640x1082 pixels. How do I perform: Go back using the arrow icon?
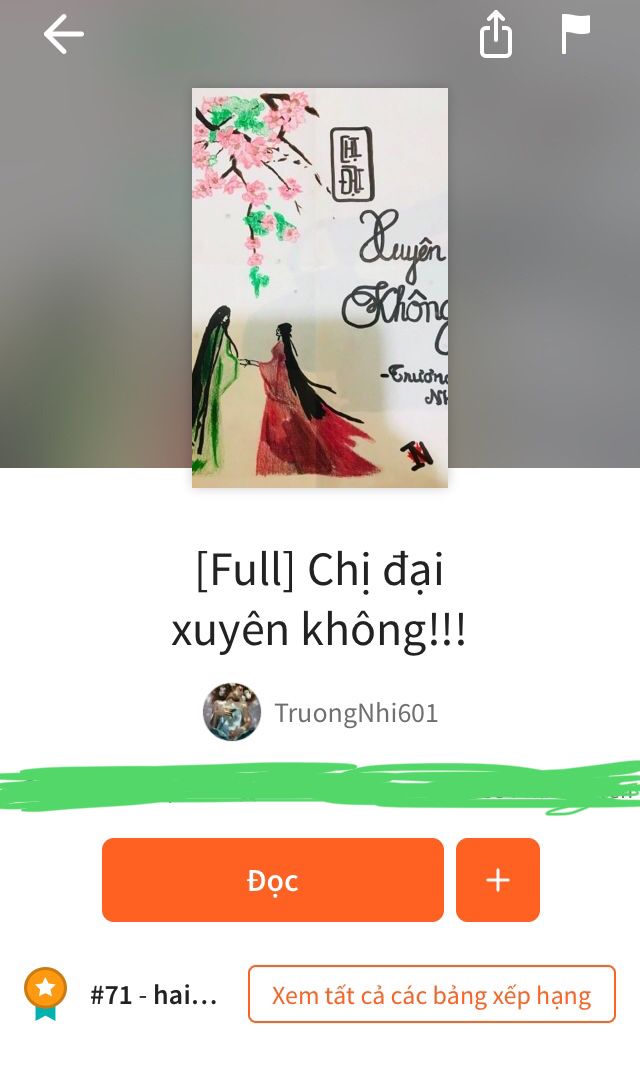pyautogui.click(x=64, y=35)
